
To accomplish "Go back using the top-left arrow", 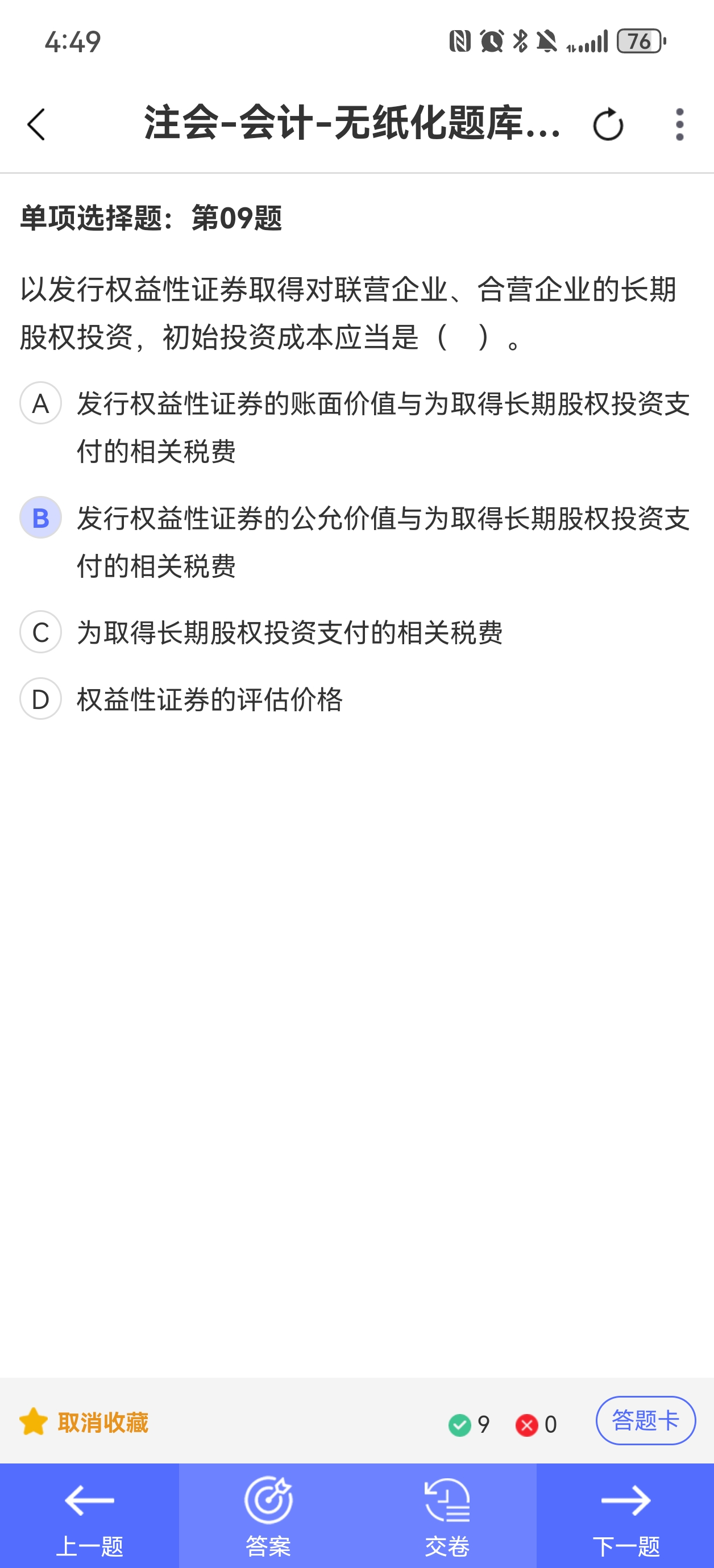I will click(x=36, y=125).
